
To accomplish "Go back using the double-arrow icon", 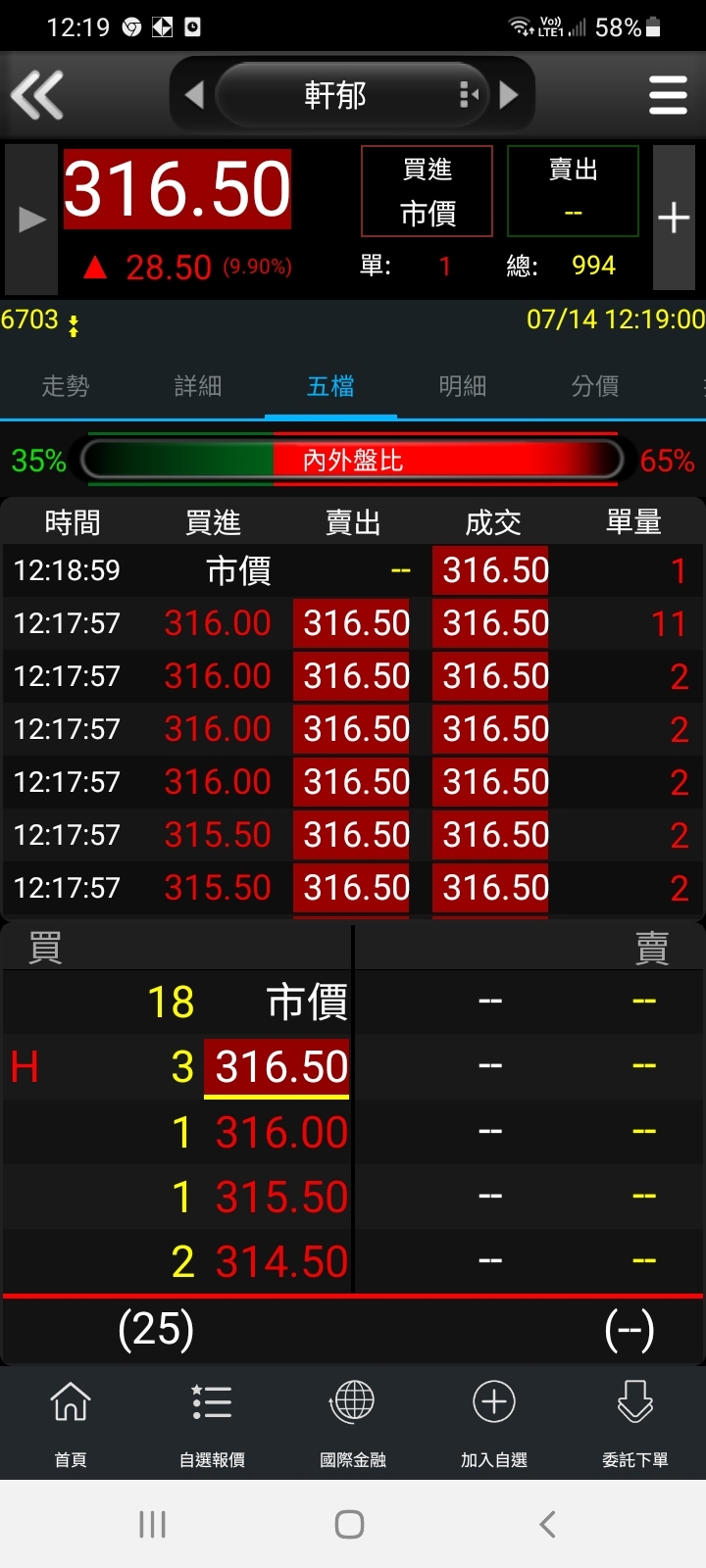I will point(37,95).
